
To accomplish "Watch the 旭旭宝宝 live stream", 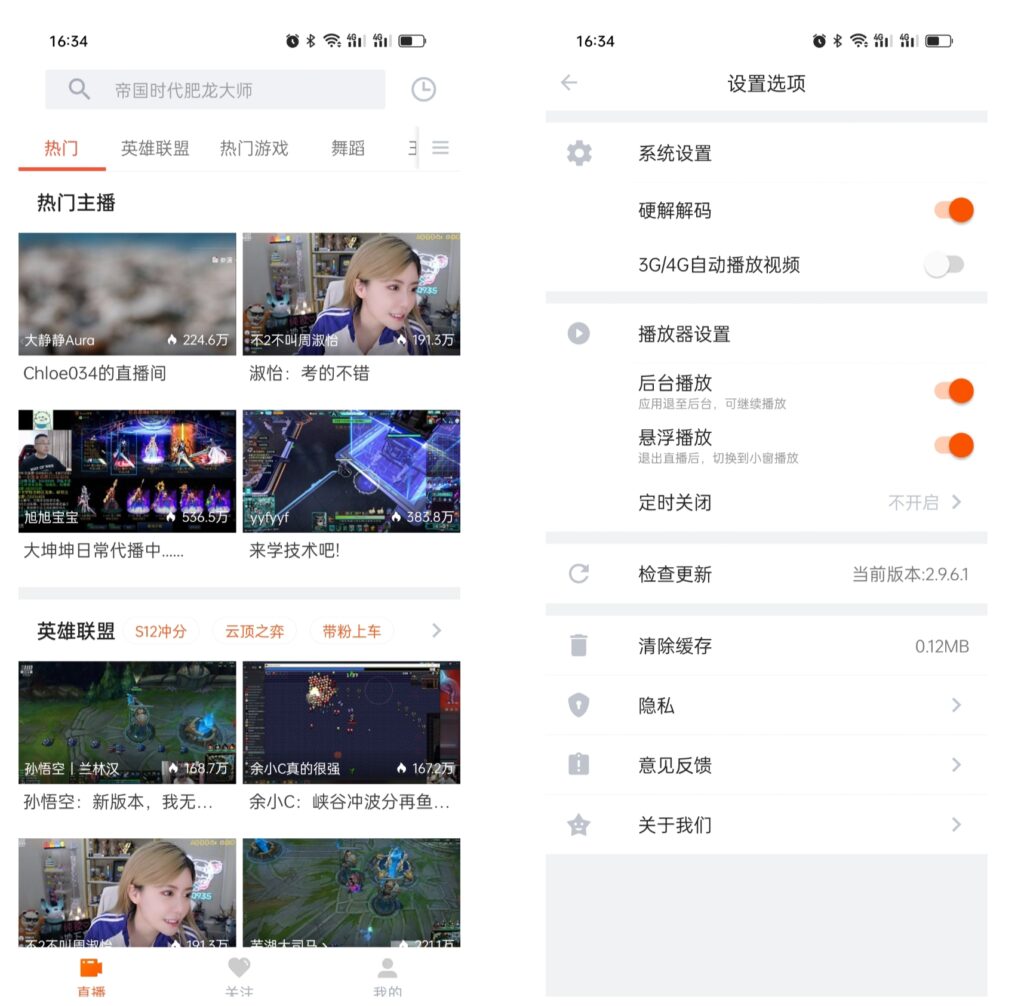I will click(x=127, y=470).
